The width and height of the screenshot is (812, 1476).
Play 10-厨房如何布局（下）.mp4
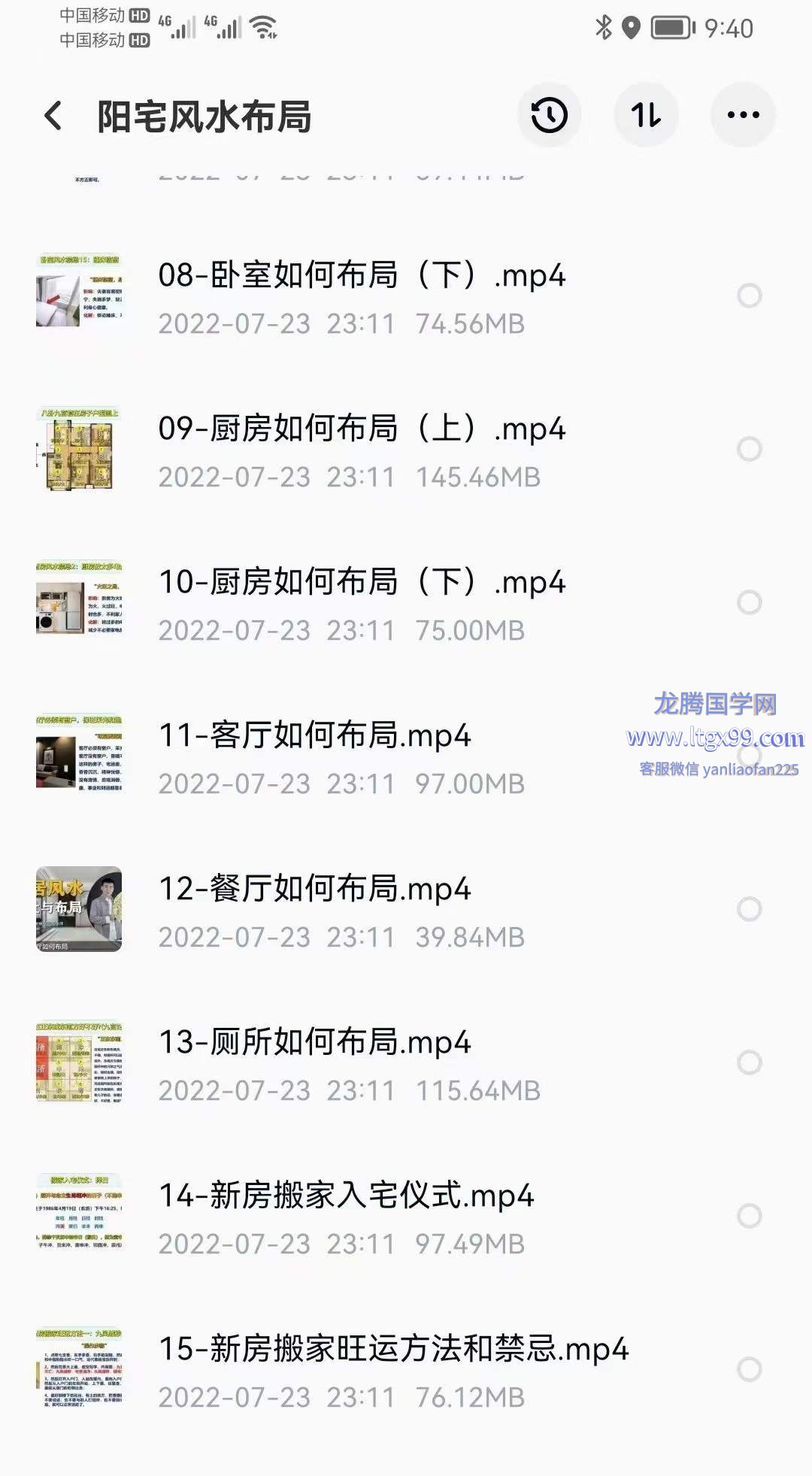point(361,583)
